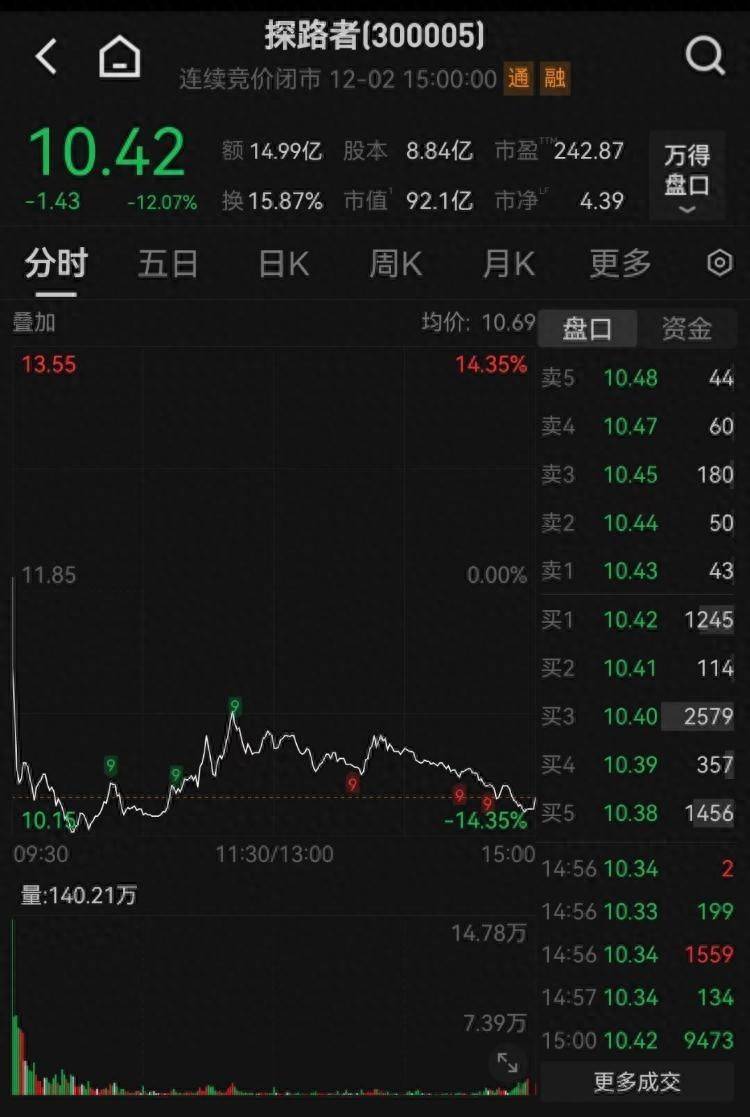
Task: Expand the 万得盘口 dropdown
Action: click(687, 177)
